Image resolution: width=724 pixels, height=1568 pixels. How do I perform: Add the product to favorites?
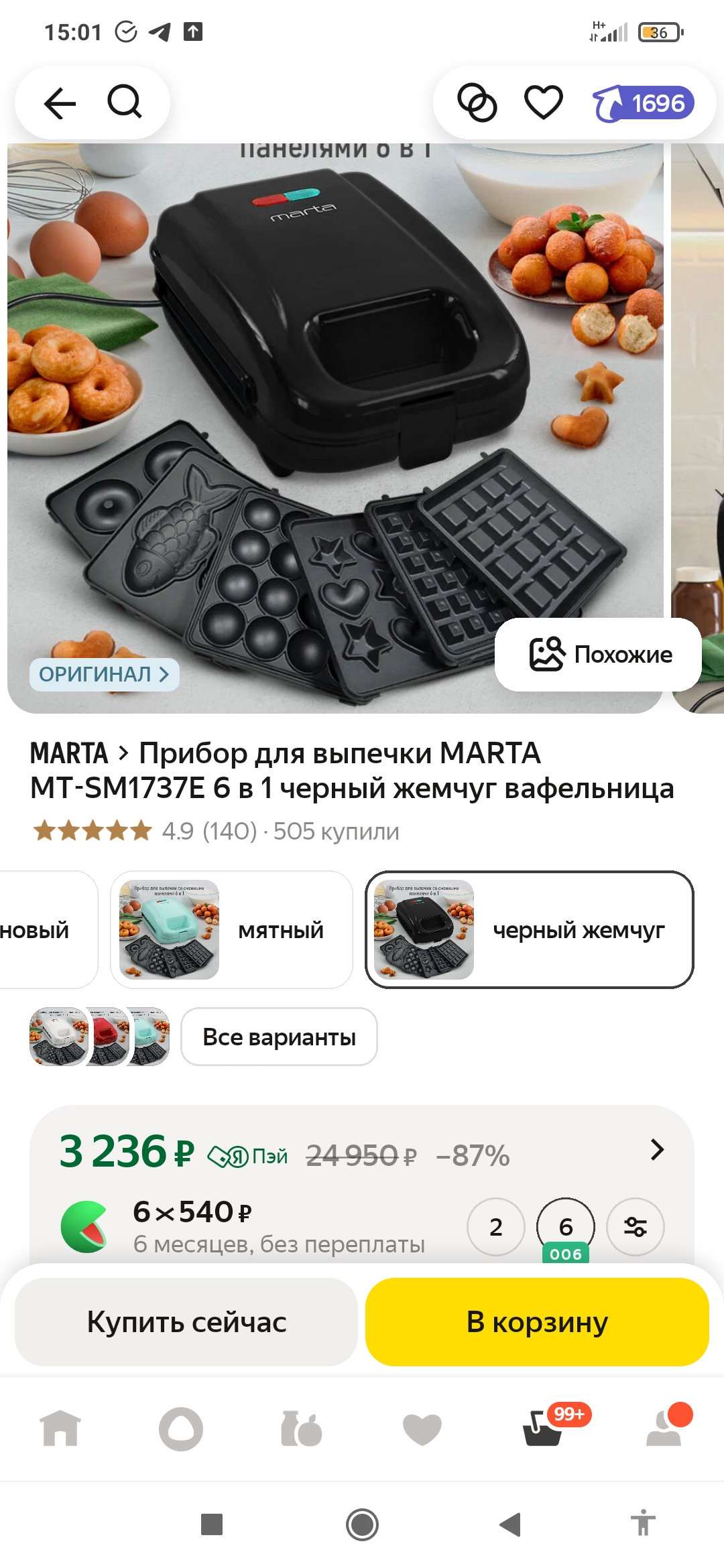click(543, 103)
